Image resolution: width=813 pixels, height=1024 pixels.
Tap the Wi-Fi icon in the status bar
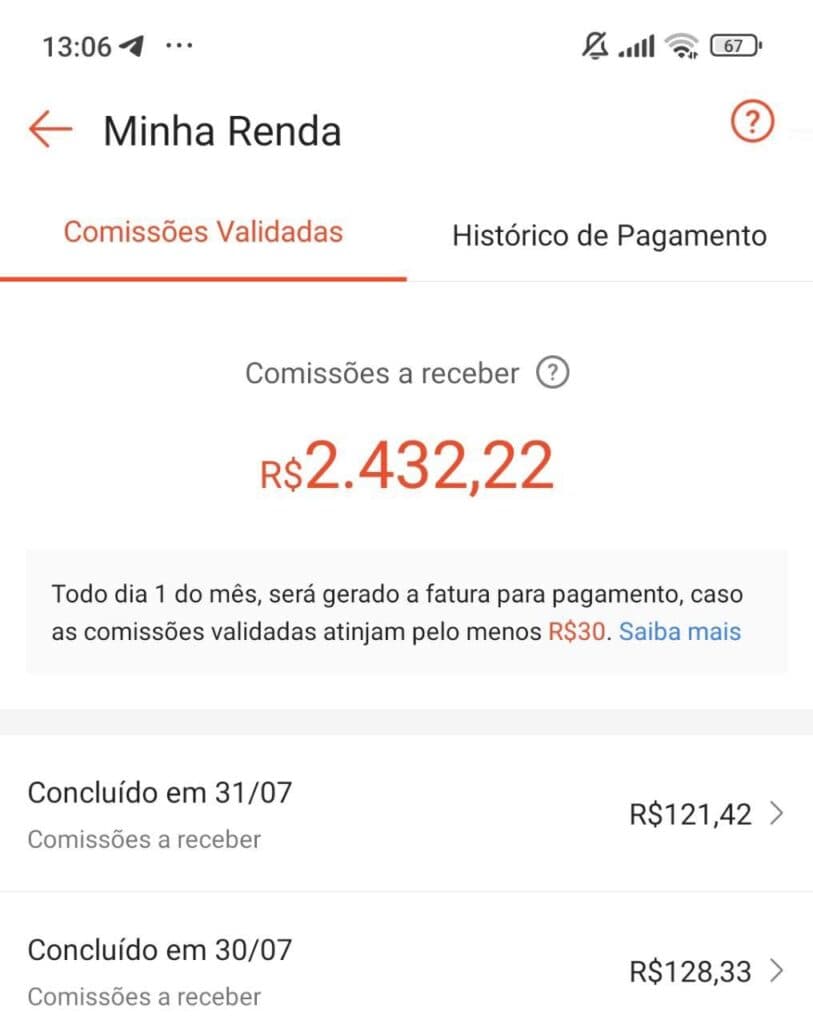[681, 45]
